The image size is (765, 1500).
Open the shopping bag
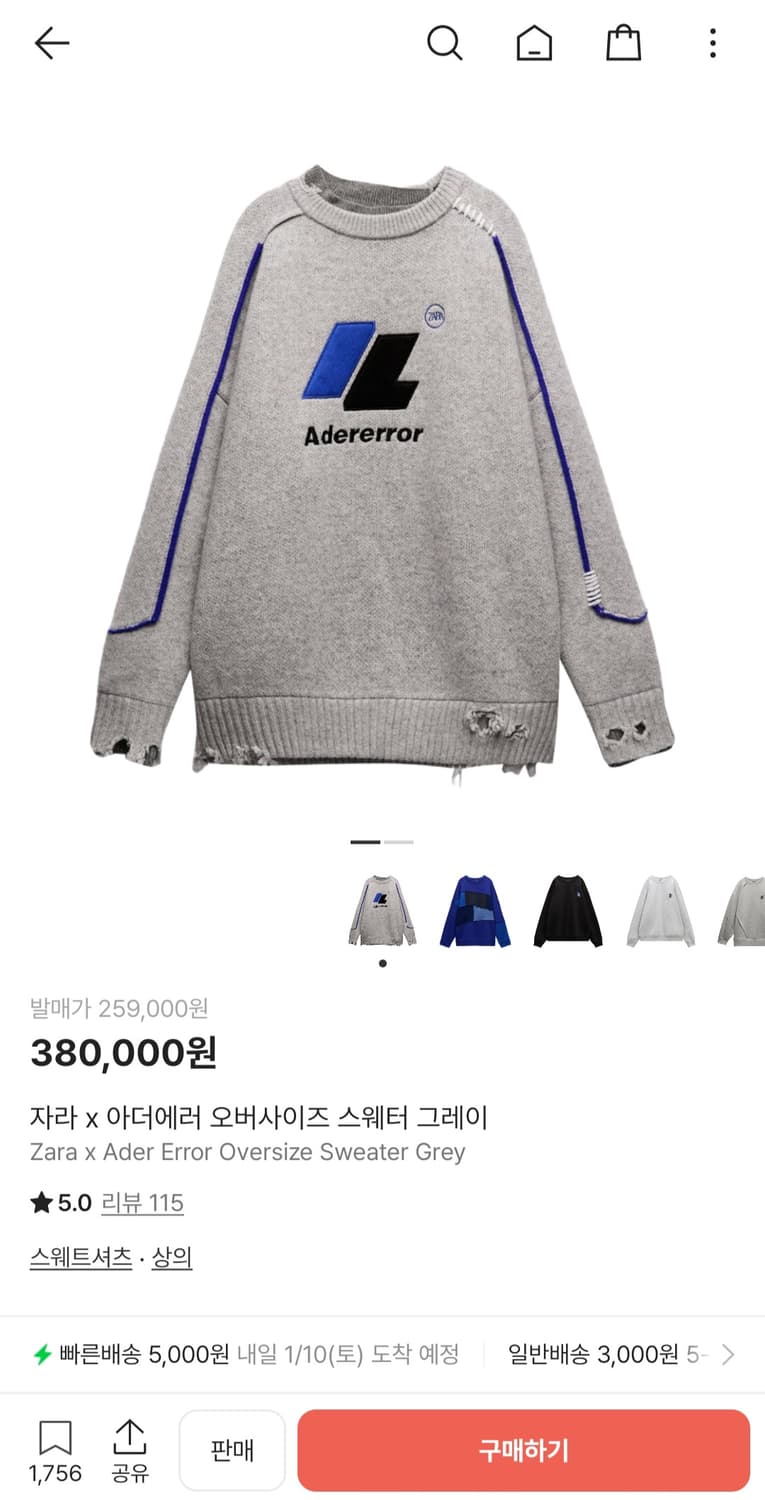[623, 43]
